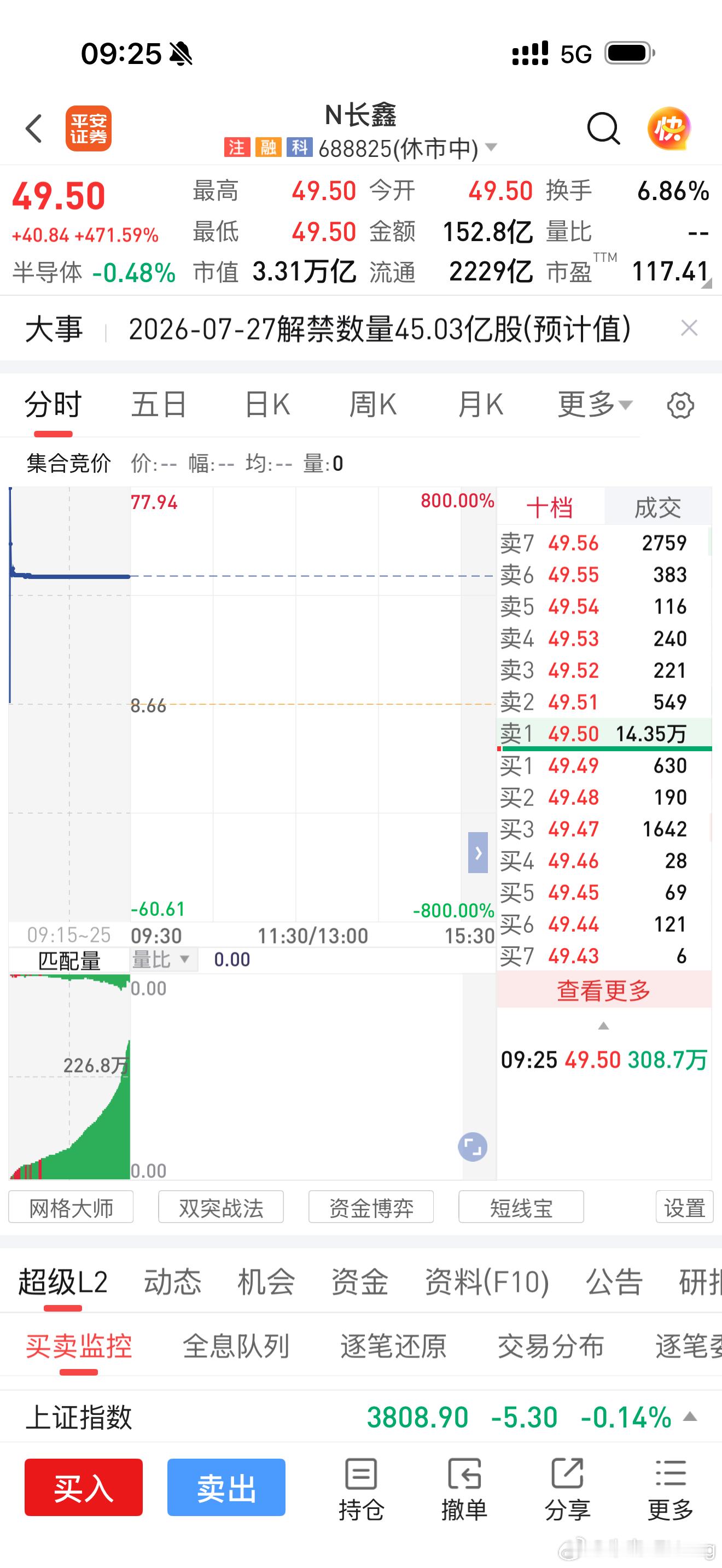Select the 全息队列 sub-tab
The image size is (722, 1568).
(x=236, y=1347)
